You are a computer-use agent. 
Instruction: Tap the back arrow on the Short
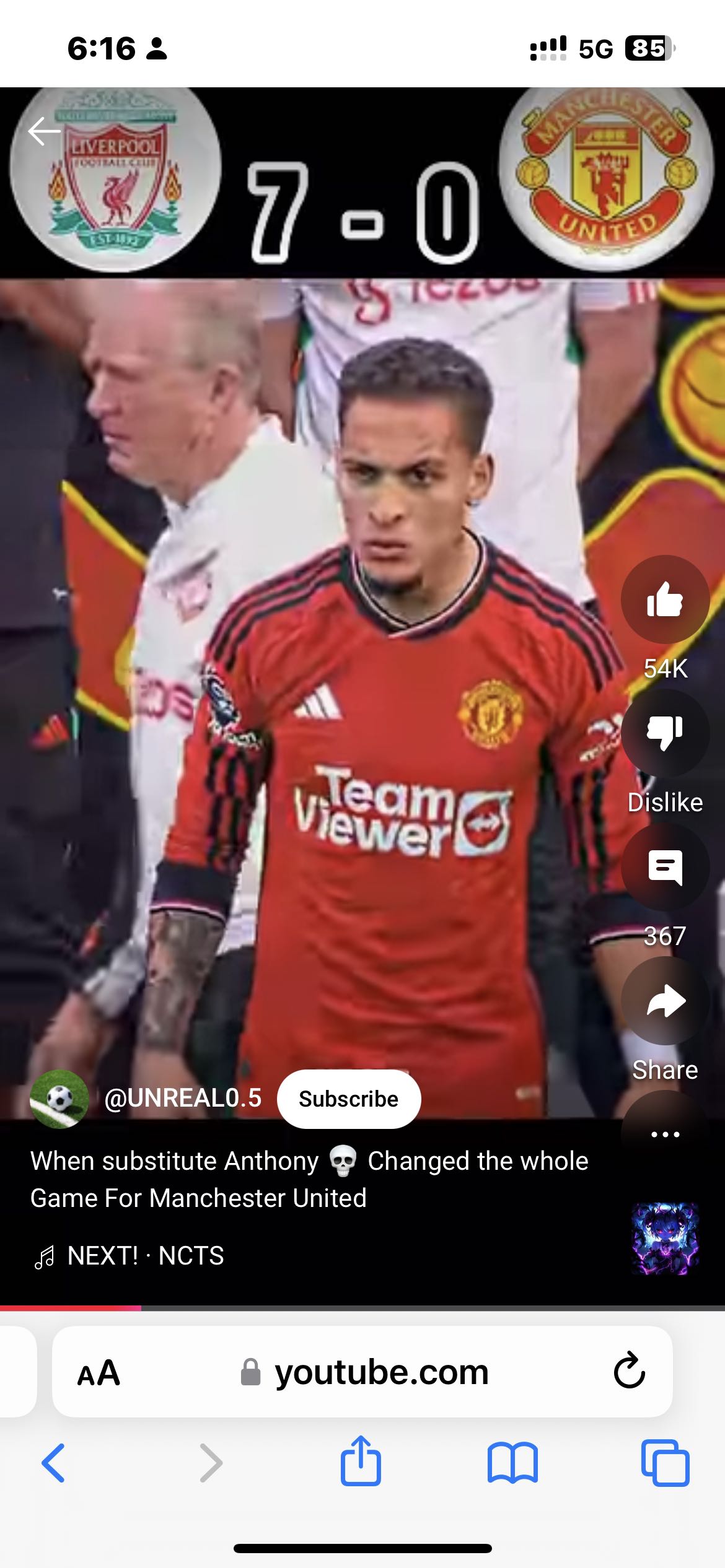(x=45, y=131)
